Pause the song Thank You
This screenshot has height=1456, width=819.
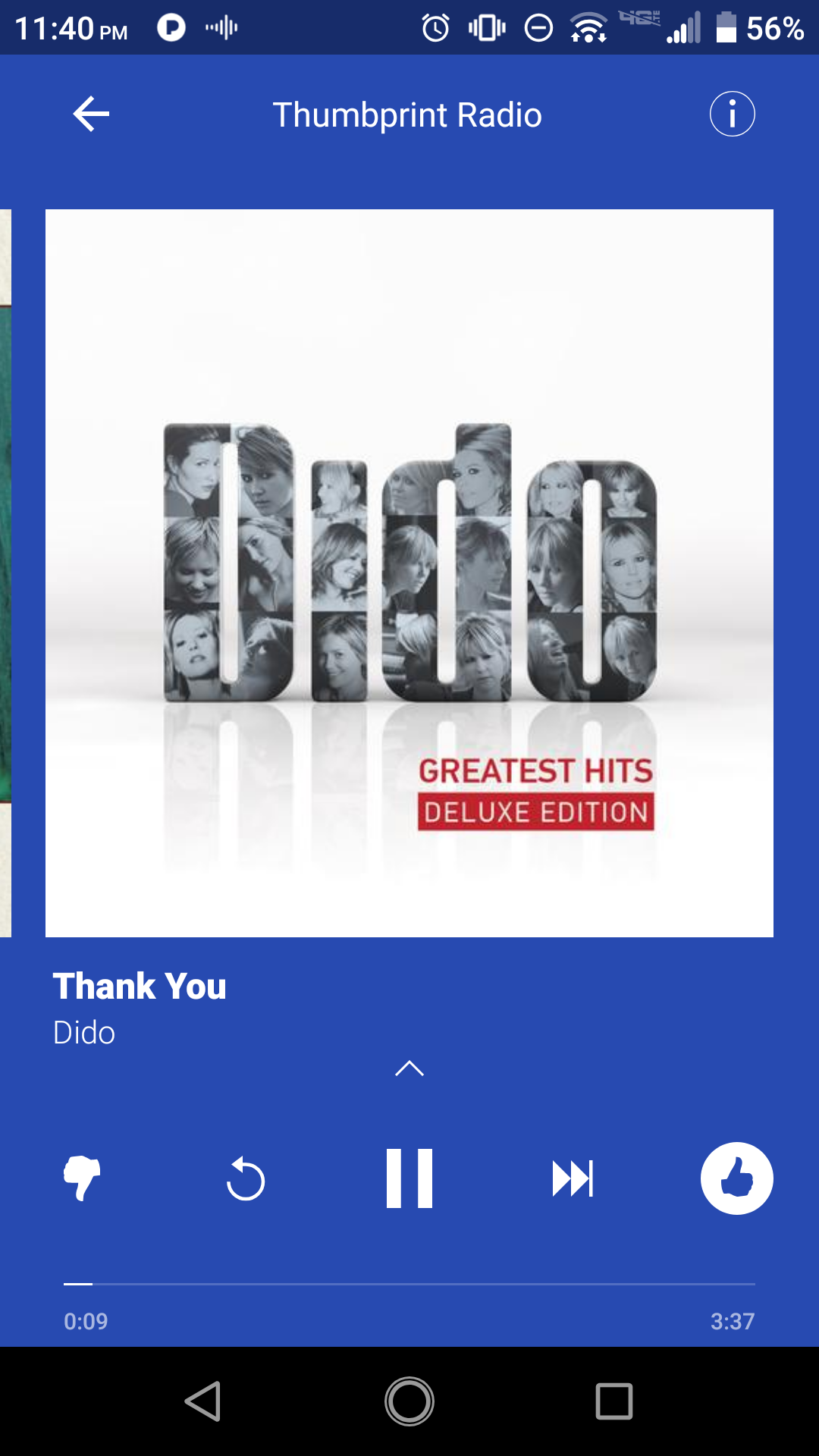point(409,1178)
